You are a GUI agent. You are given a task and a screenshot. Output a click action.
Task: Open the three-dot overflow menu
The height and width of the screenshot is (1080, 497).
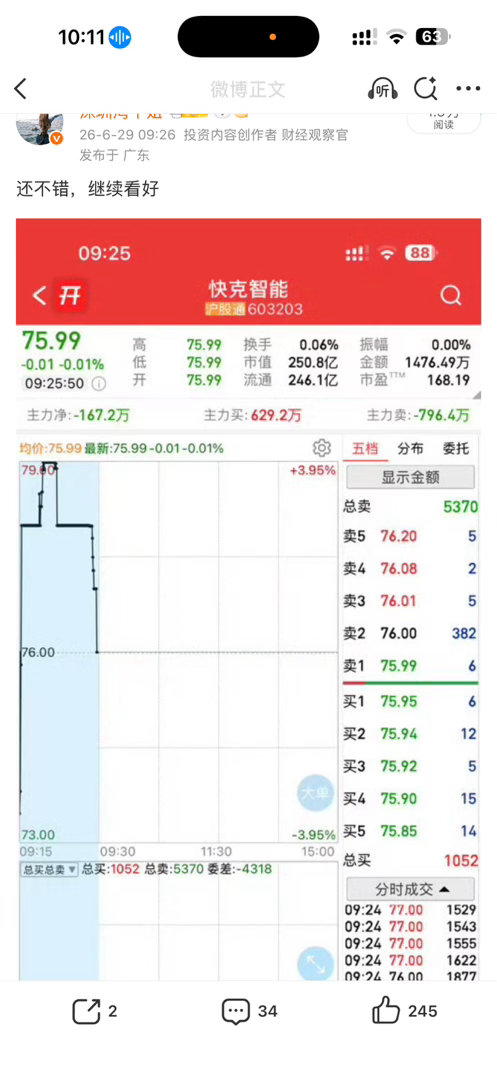pos(468,89)
